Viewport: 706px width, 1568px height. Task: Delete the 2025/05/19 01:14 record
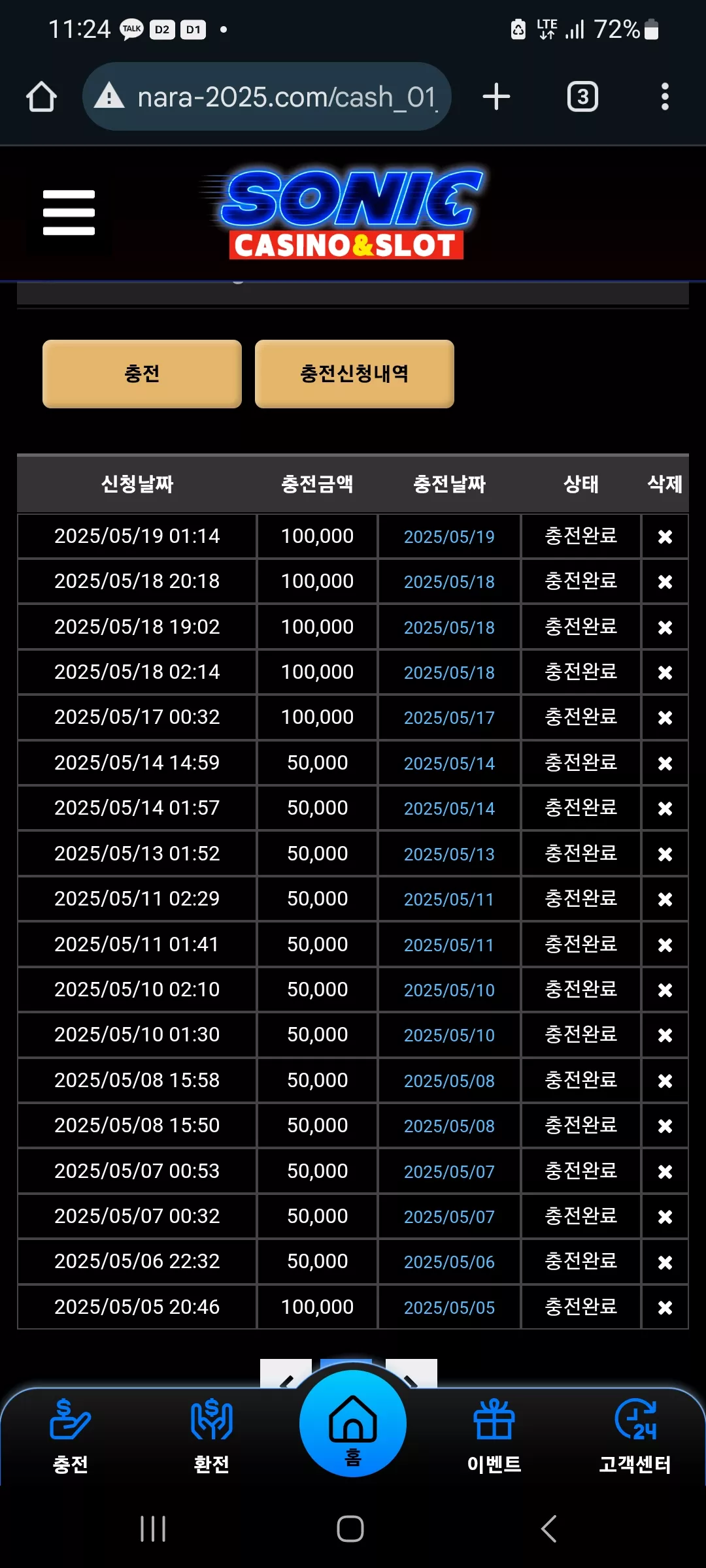(665, 536)
